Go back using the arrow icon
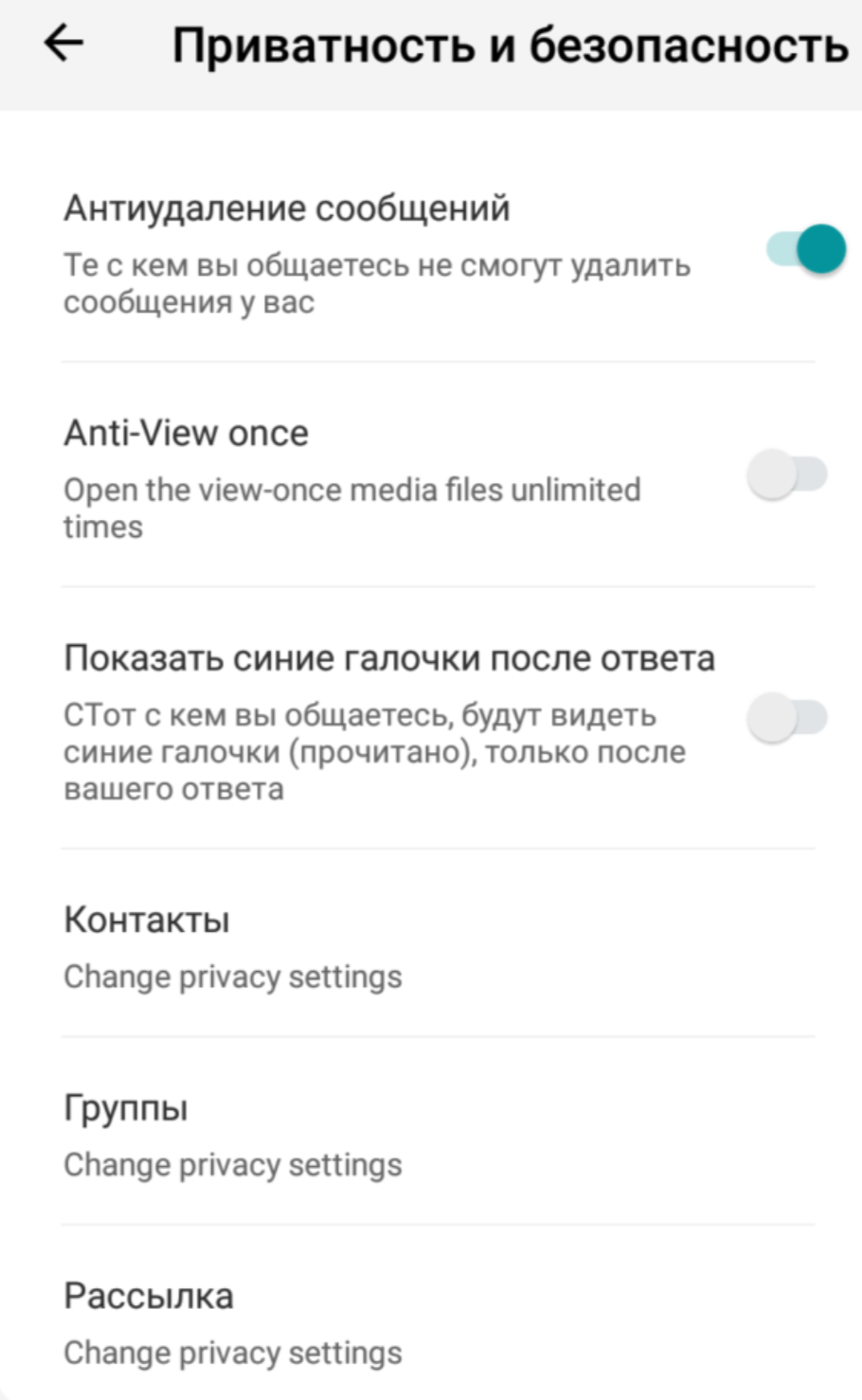The image size is (862, 1400). [63, 44]
